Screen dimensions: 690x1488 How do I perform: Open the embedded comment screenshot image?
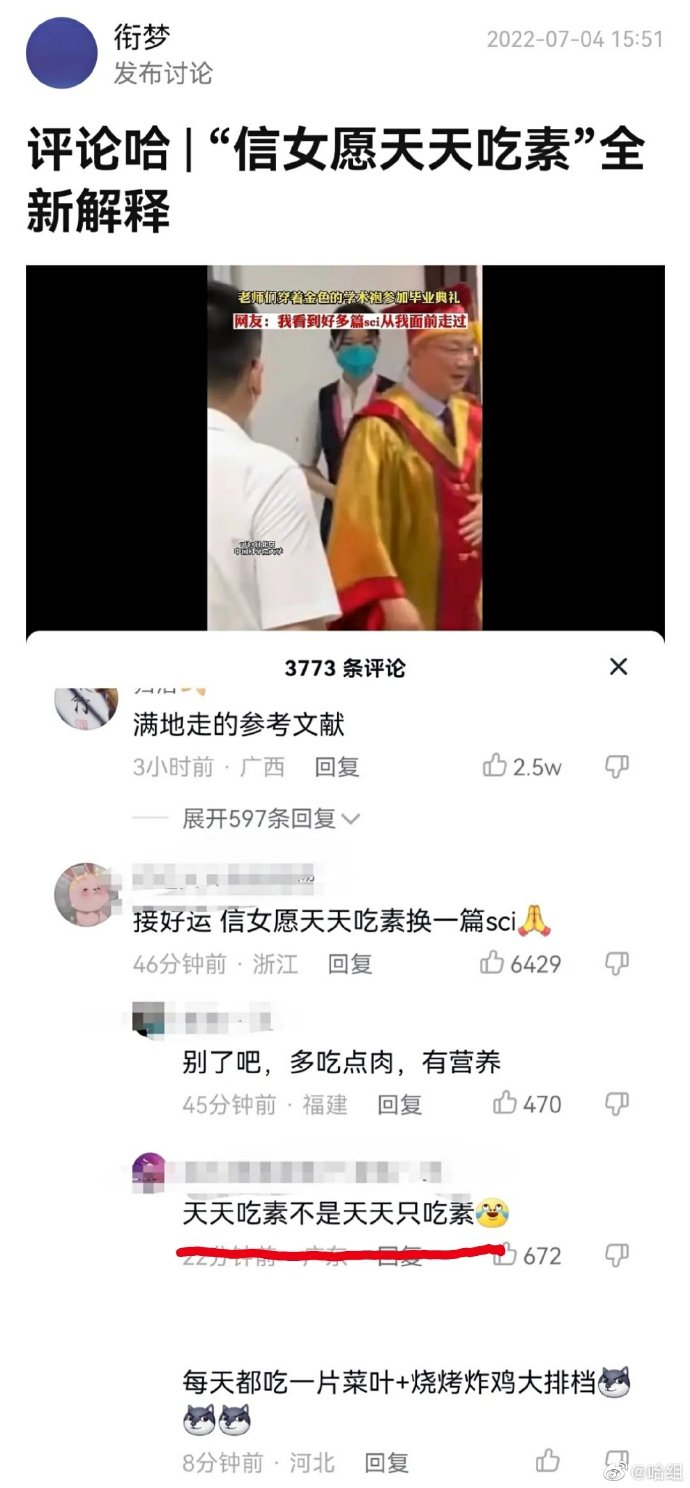click(x=345, y=870)
